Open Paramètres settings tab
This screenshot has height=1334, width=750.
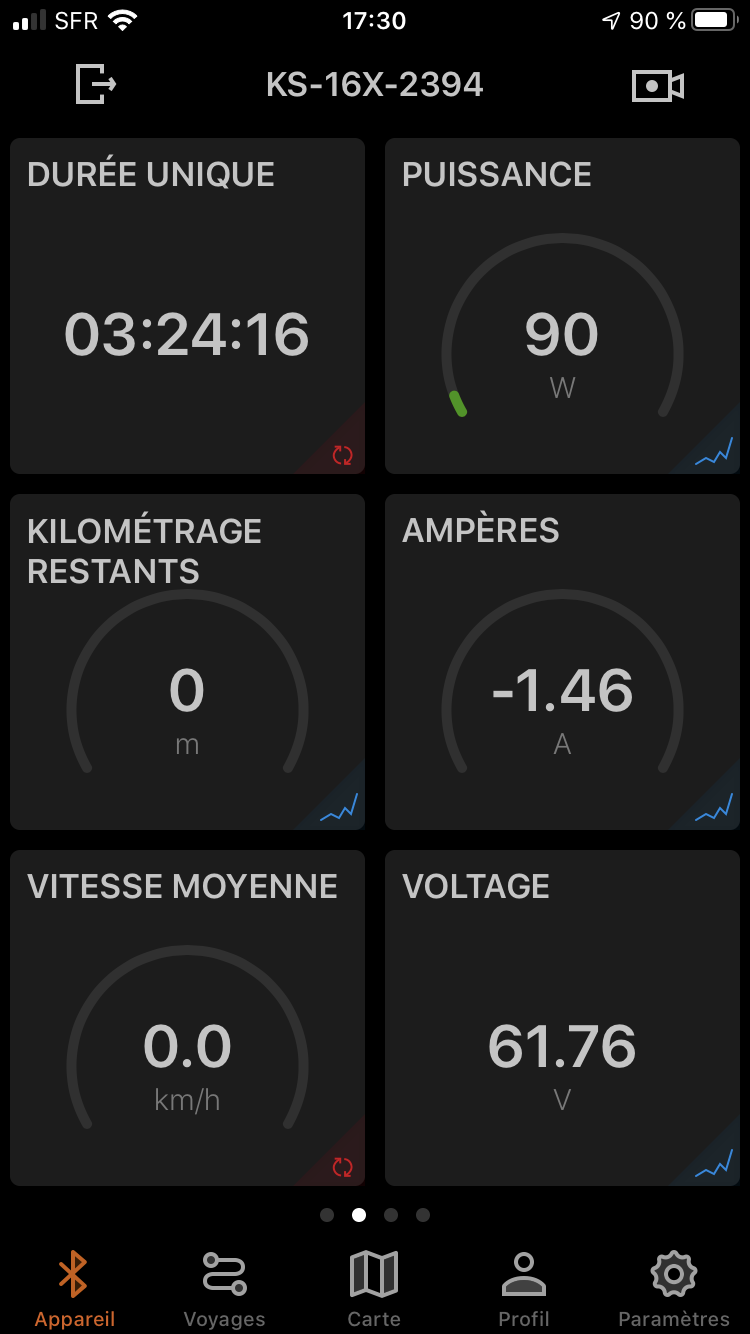point(674,1290)
